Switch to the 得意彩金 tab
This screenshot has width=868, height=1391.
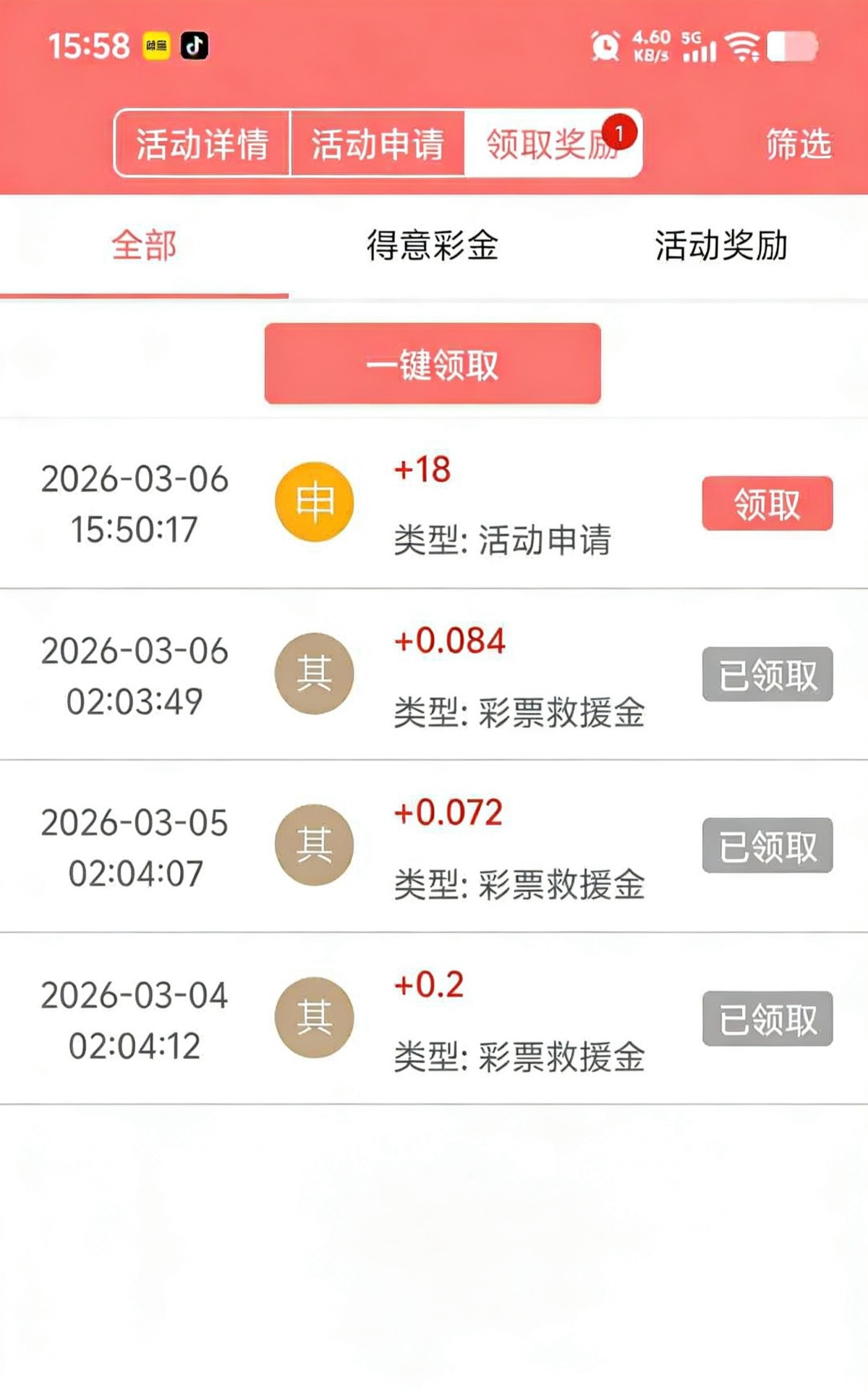pos(433,245)
